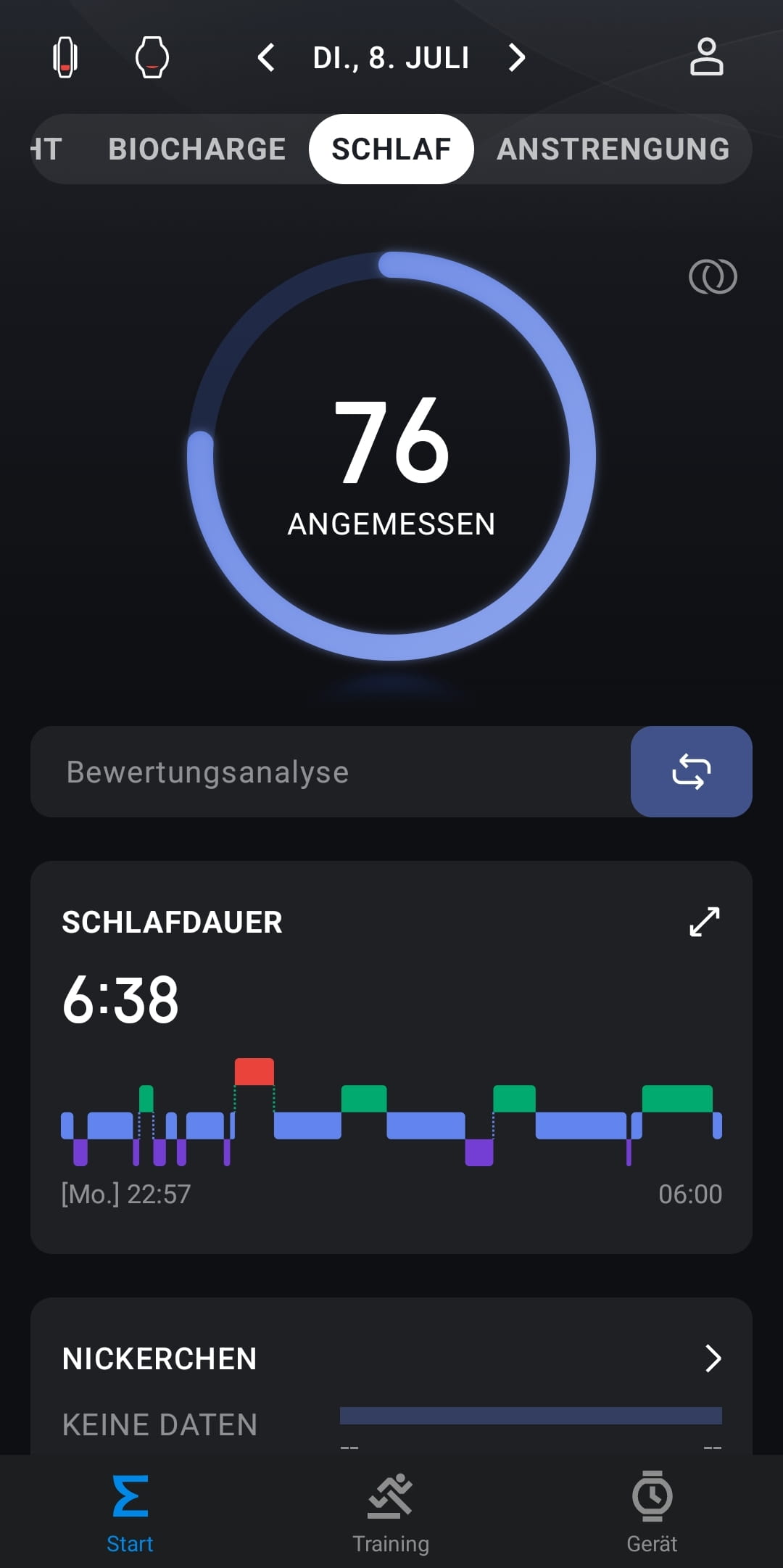Tap the swap arrows button
783x1568 pixels.
[692, 772]
